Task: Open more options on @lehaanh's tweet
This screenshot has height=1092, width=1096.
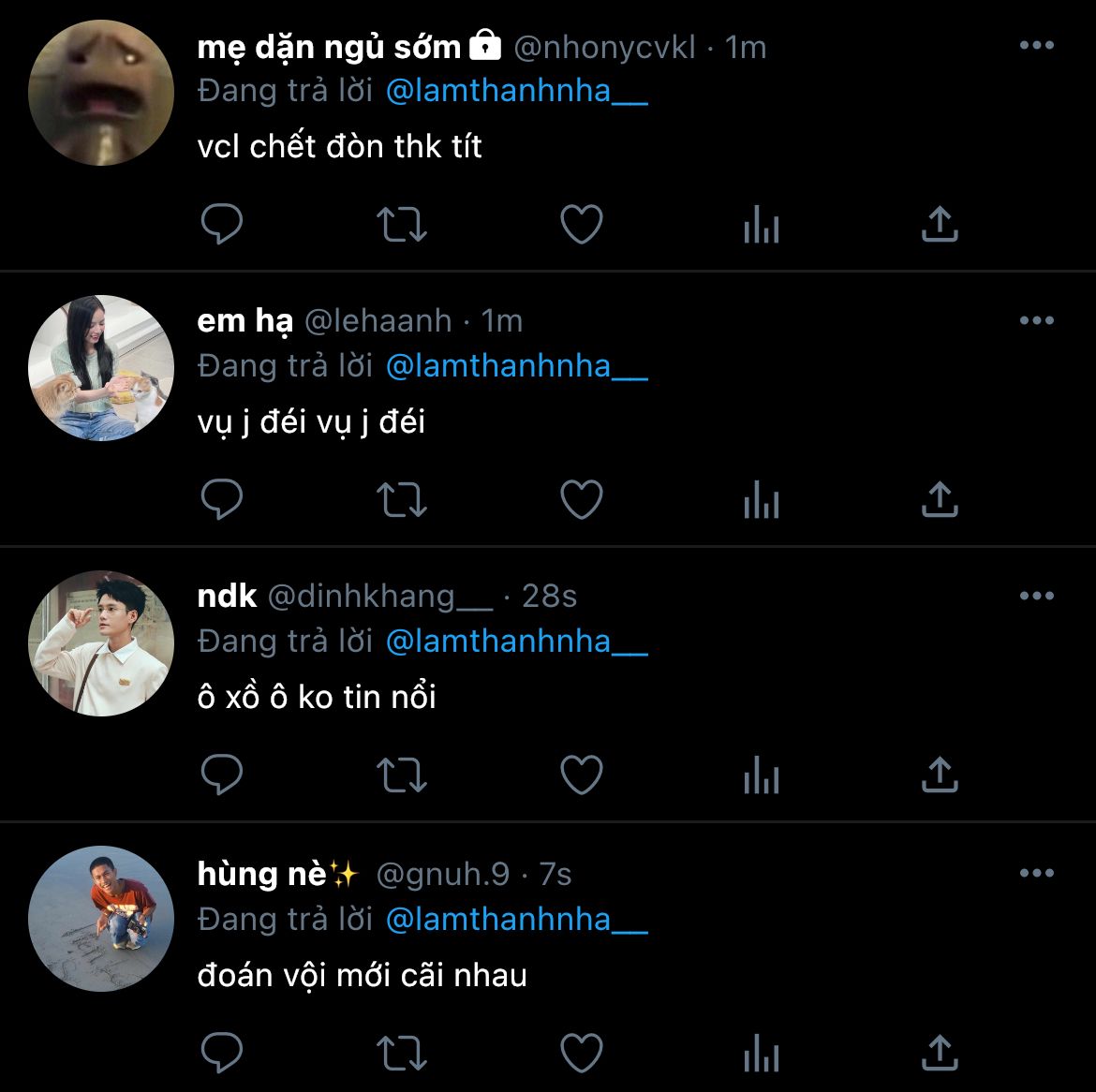Action: [1036, 321]
